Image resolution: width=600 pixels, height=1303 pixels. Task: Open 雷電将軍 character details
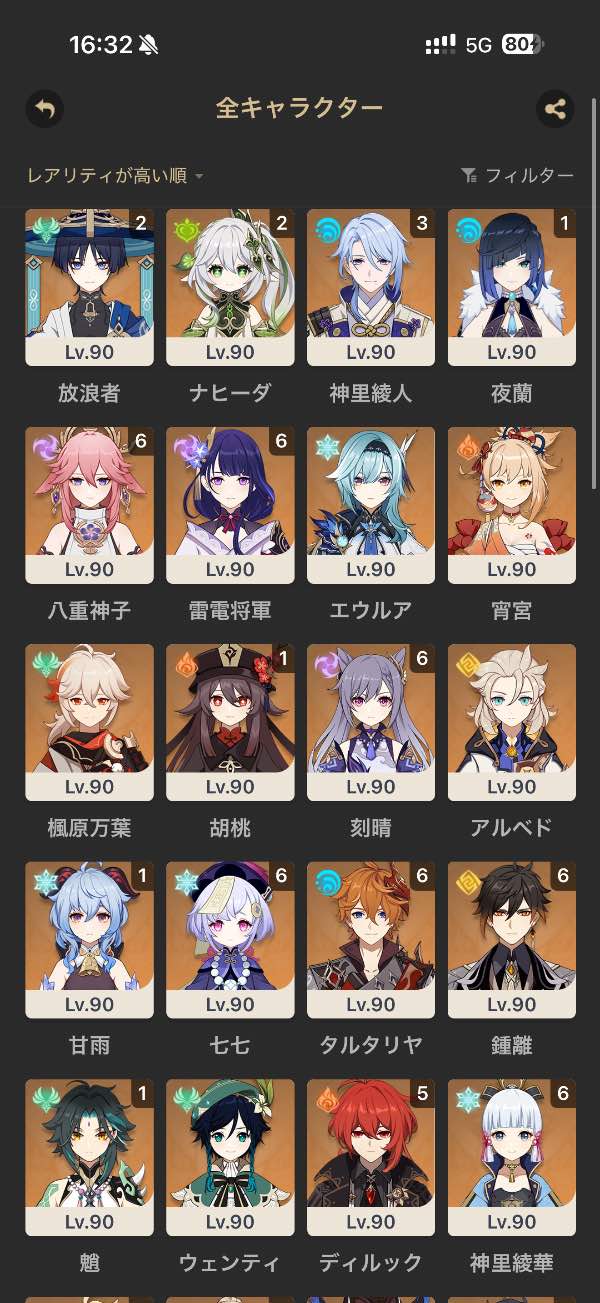(230, 506)
